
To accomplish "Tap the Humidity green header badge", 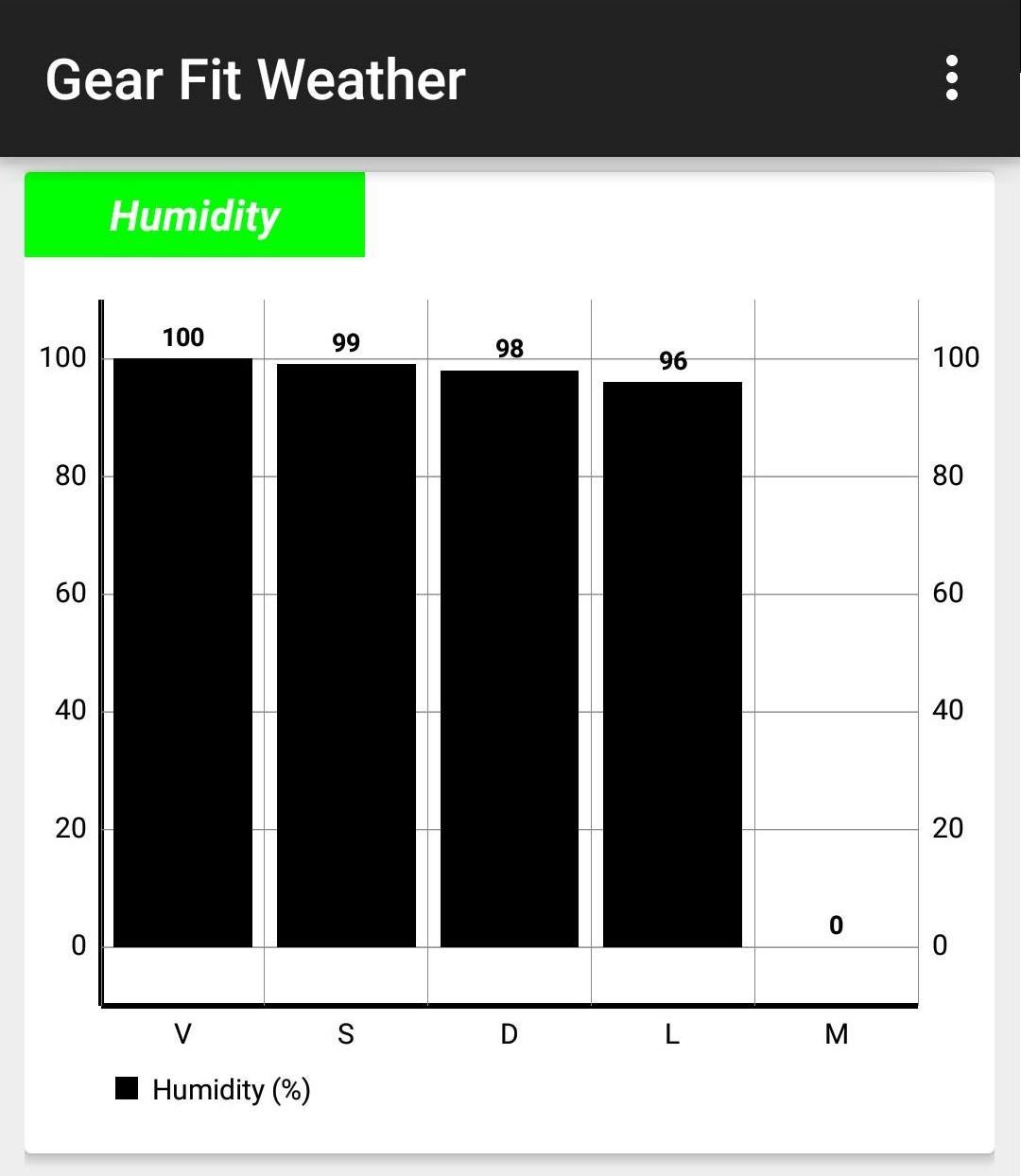I will 194,216.
